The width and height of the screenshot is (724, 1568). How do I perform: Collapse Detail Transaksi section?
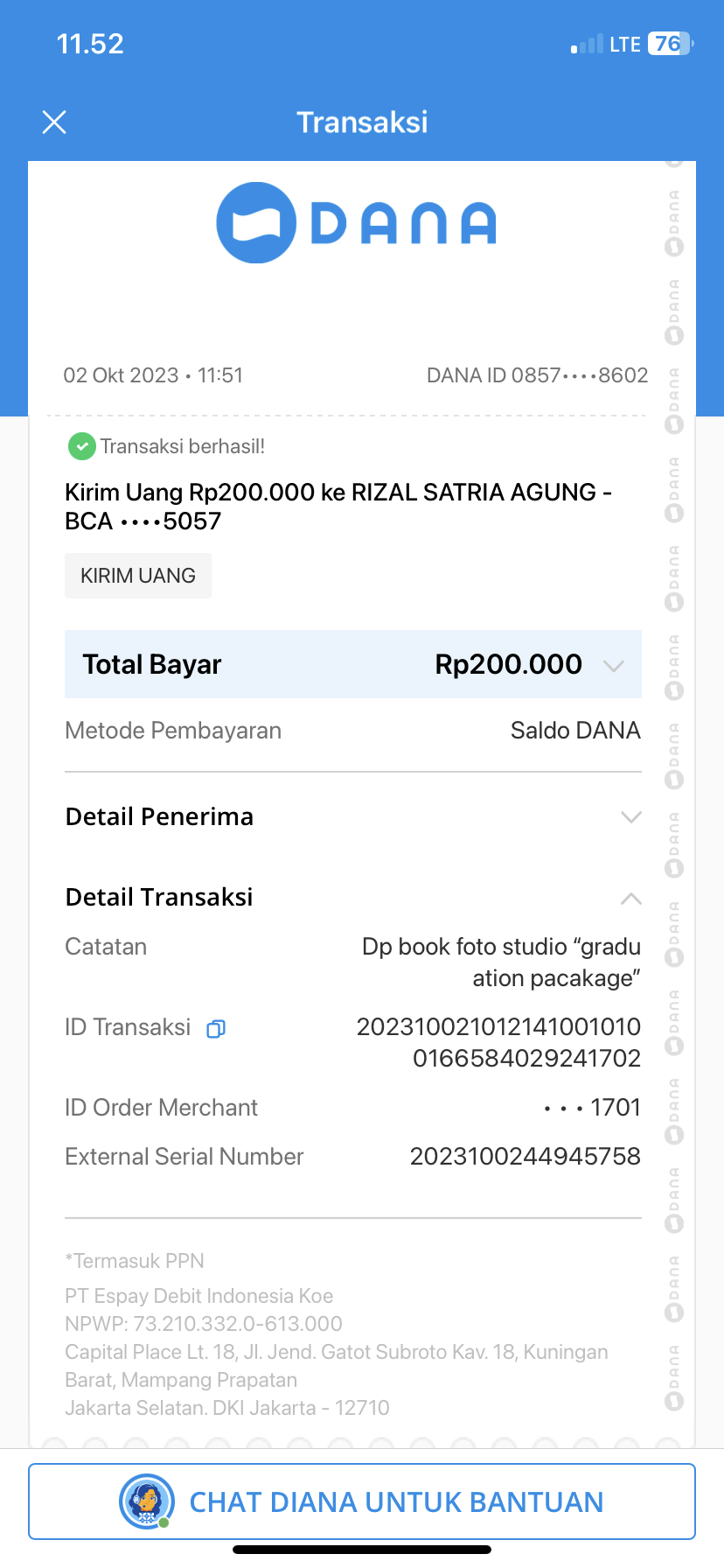click(x=630, y=899)
